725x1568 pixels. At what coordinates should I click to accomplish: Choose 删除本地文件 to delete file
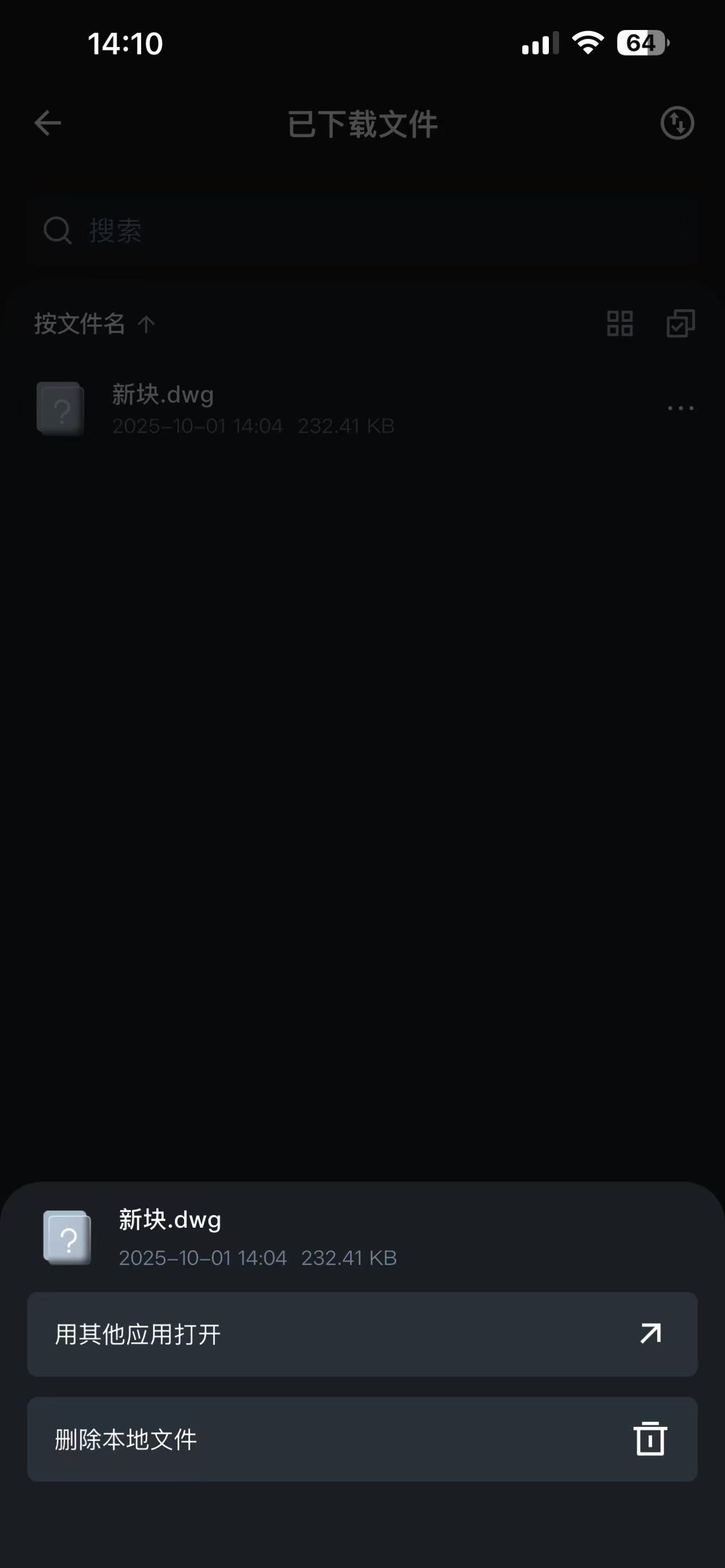pos(361,1439)
